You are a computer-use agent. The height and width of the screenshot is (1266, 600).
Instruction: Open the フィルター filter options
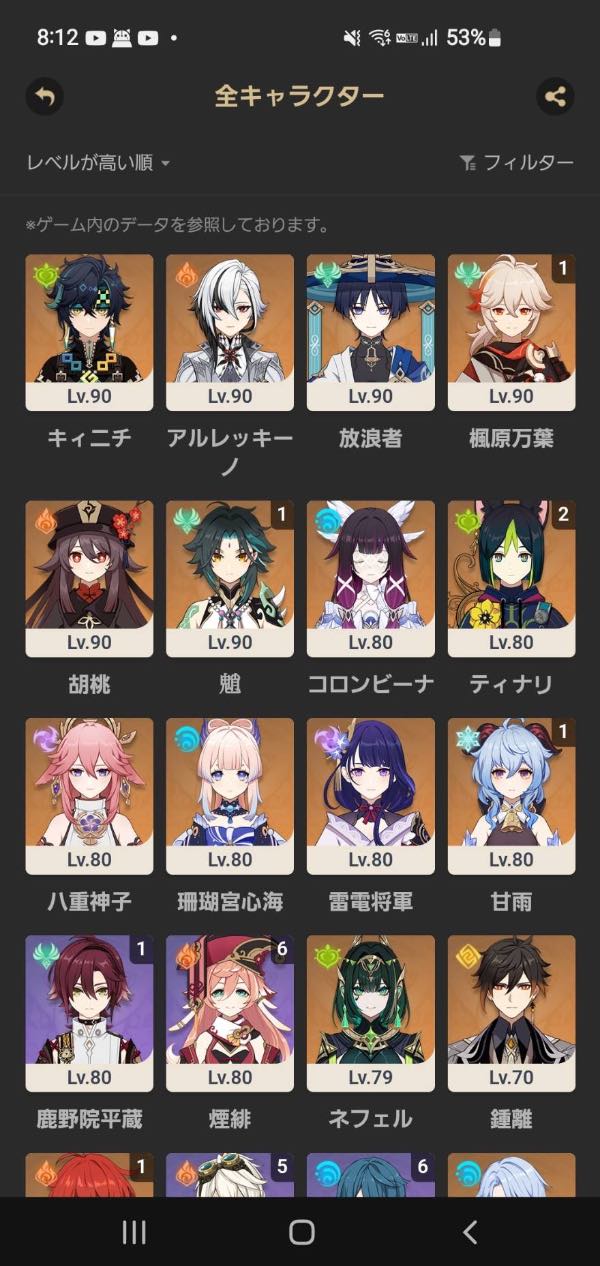tap(516, 163)
